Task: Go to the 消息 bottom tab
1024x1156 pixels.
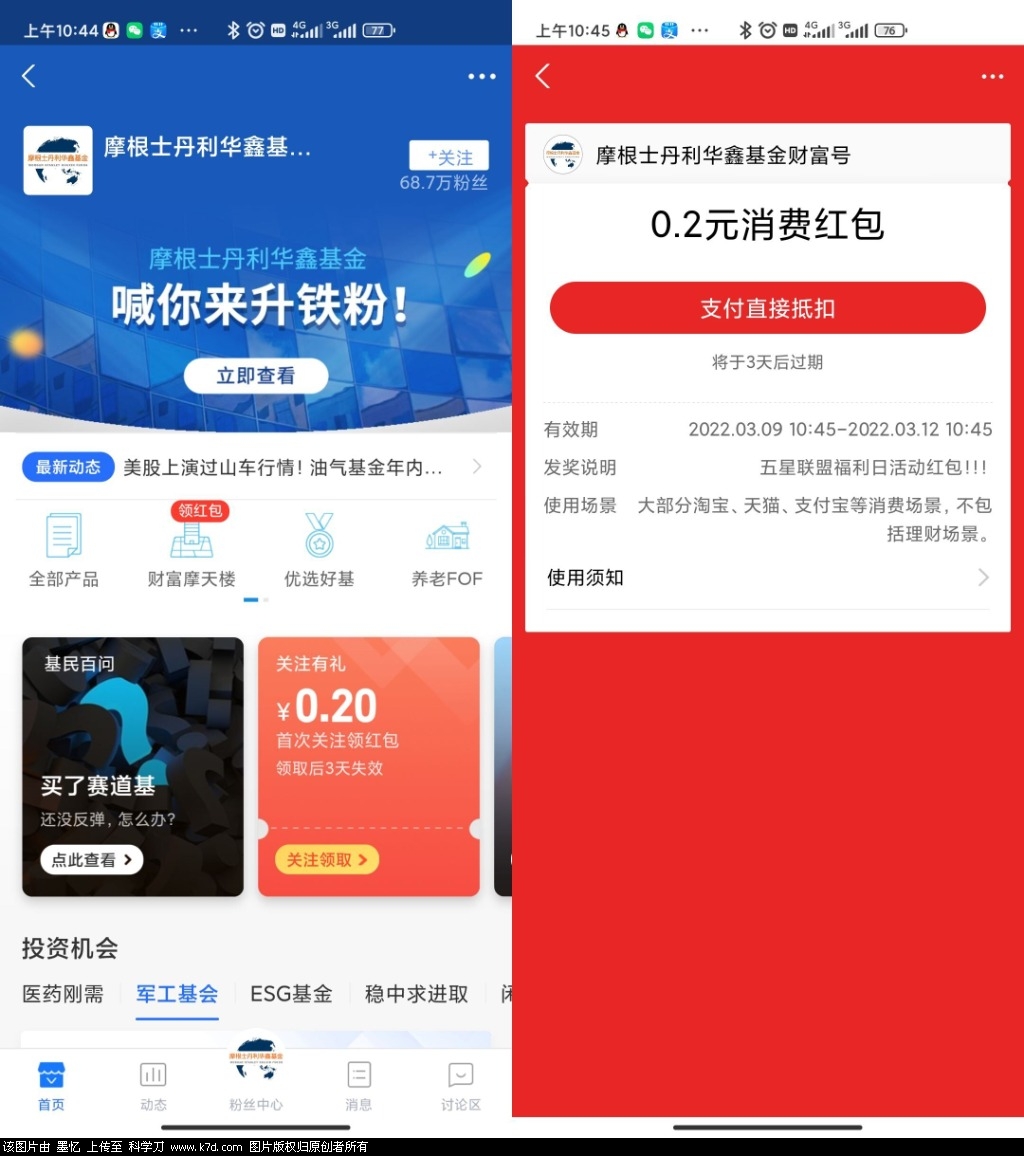Action: point(359,1086)
